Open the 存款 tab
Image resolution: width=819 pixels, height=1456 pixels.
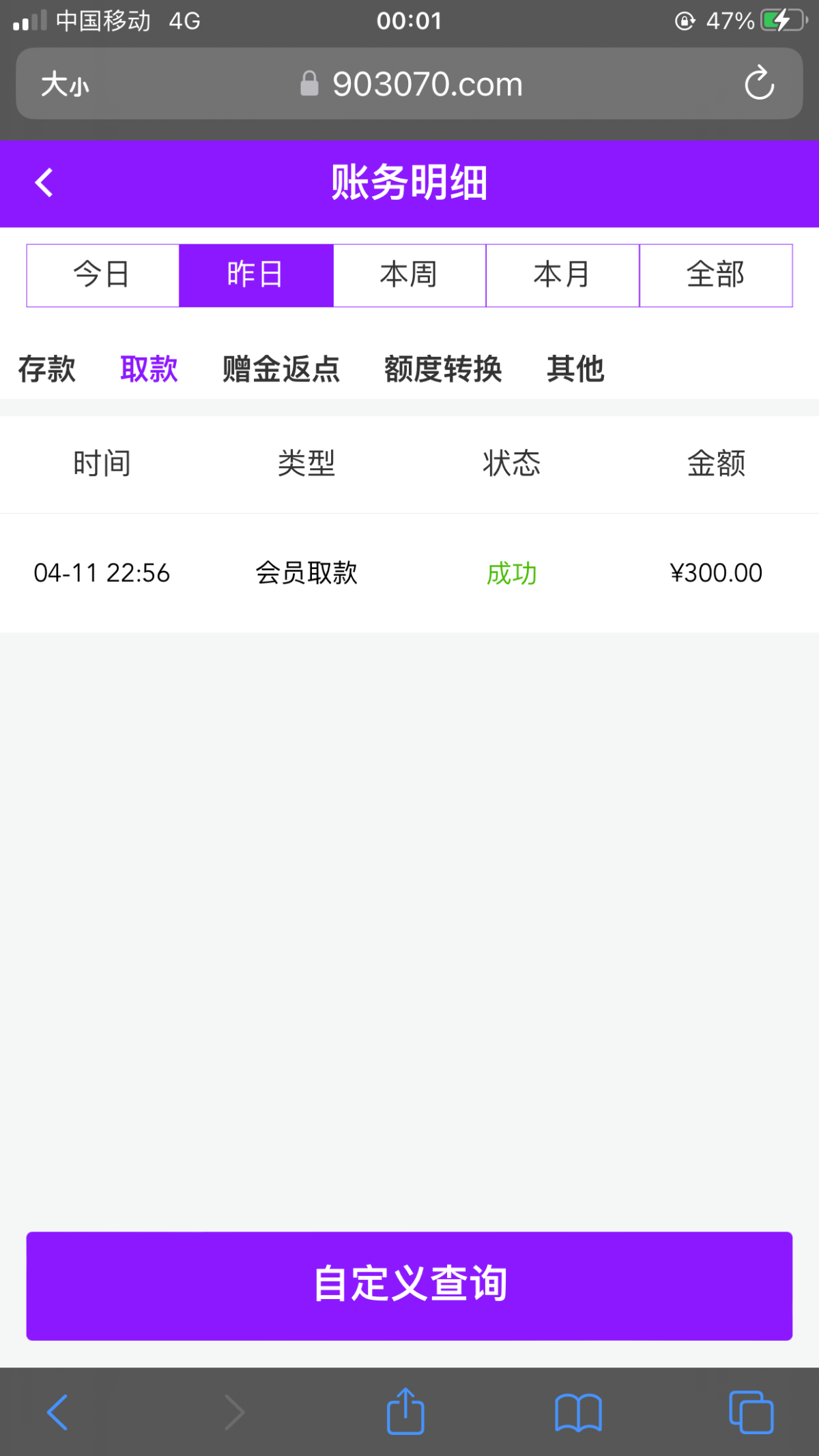click(x=46, y=369)
